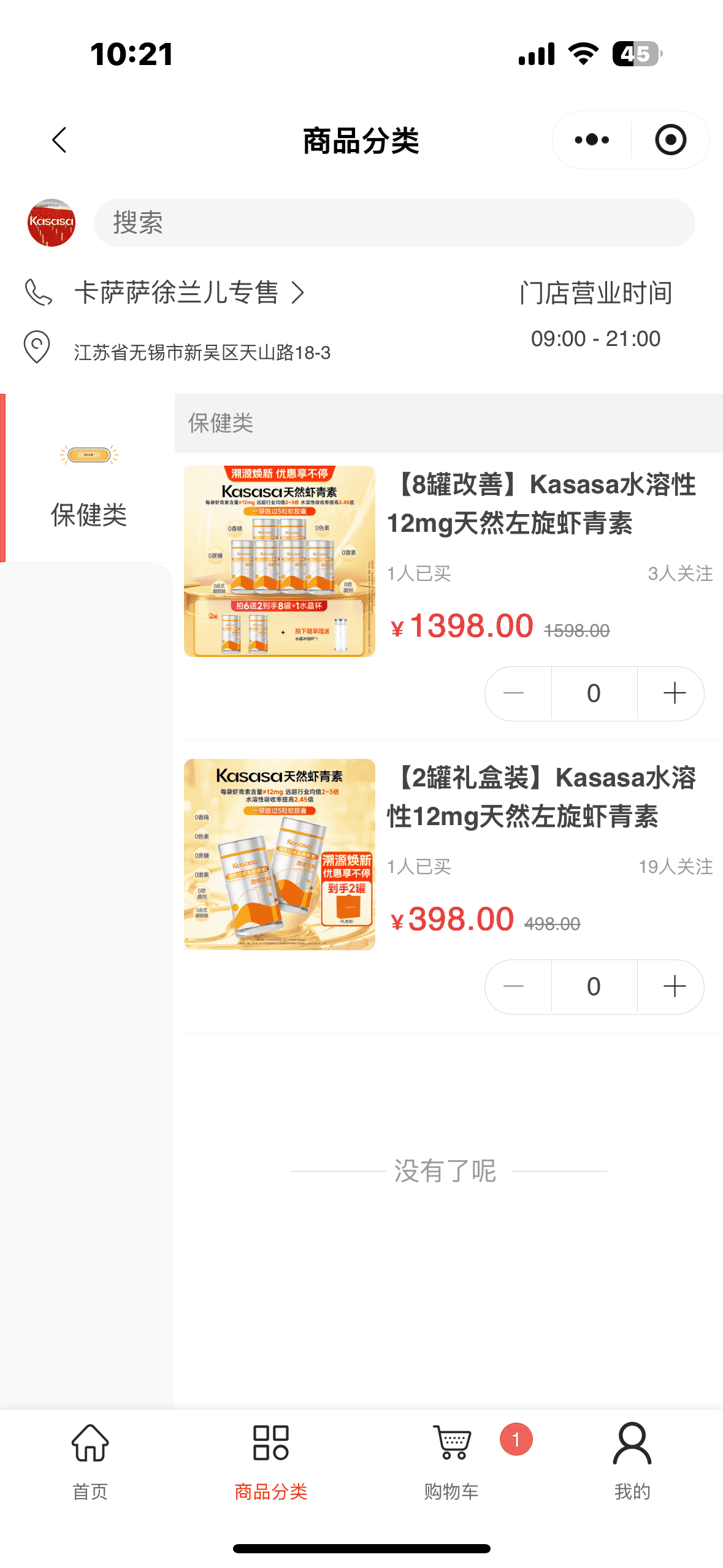Increase the quantity of the 2罐礼盒装 product

(x=674, y=987)
